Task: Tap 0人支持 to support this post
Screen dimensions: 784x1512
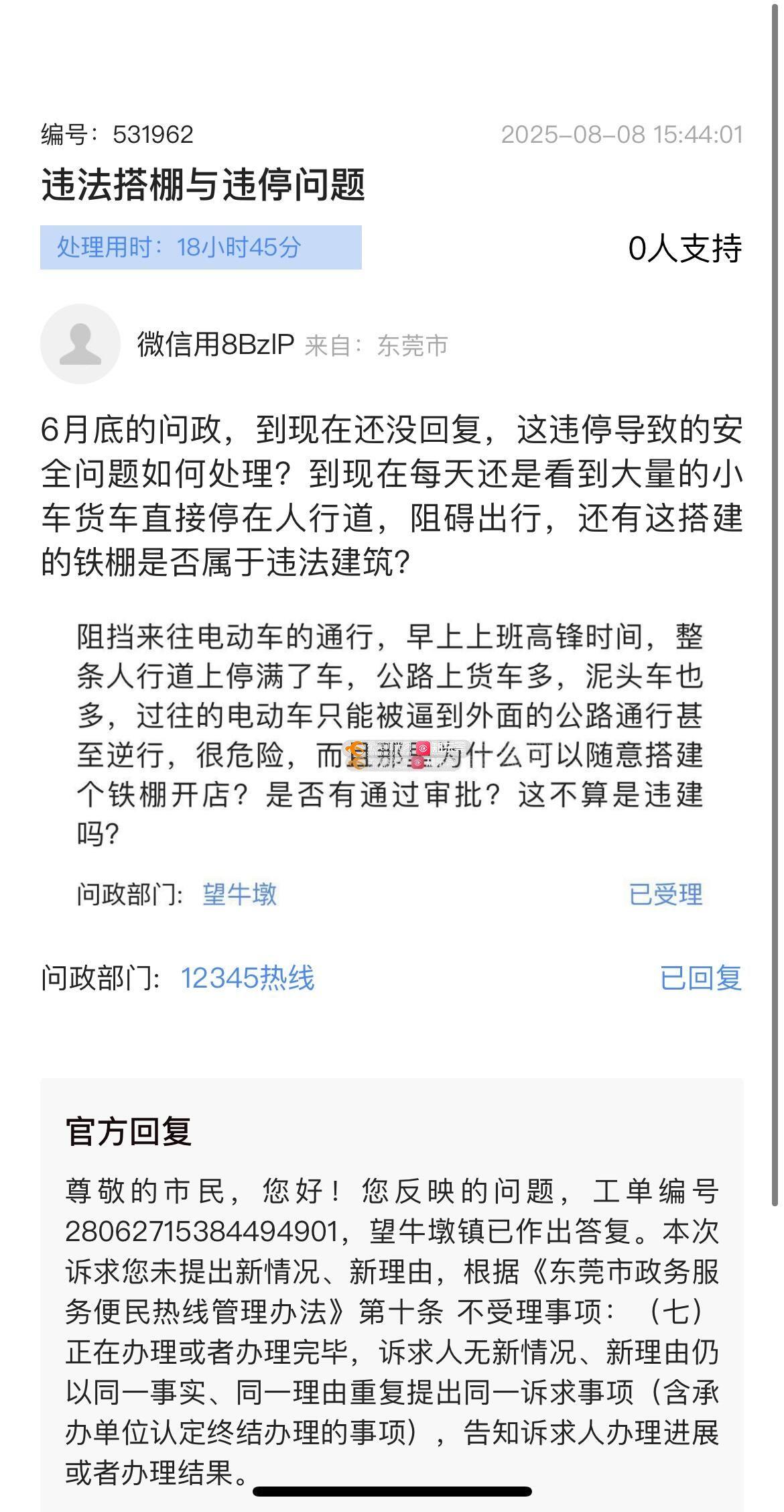Action: tap(685, 249)
